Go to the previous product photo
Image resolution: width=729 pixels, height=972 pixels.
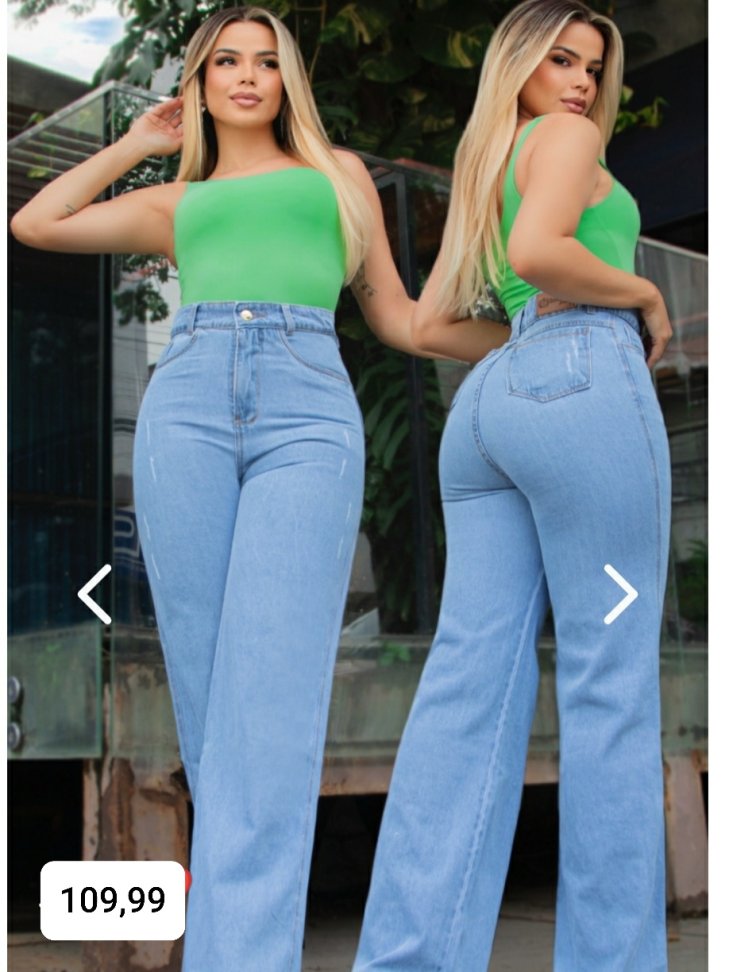(x=95, y=594)
